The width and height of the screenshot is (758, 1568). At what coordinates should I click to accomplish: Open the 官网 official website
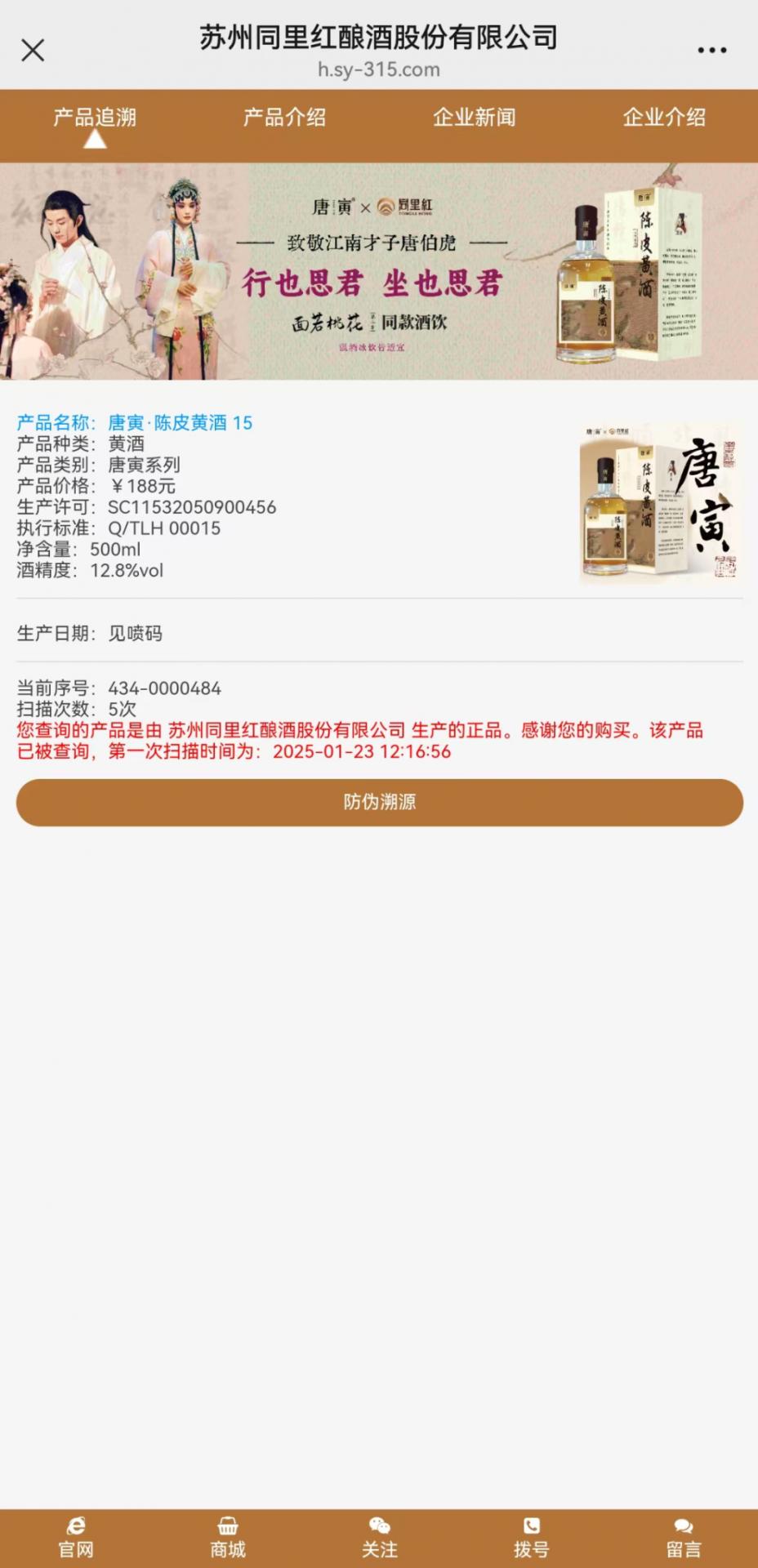(76, 1538)
